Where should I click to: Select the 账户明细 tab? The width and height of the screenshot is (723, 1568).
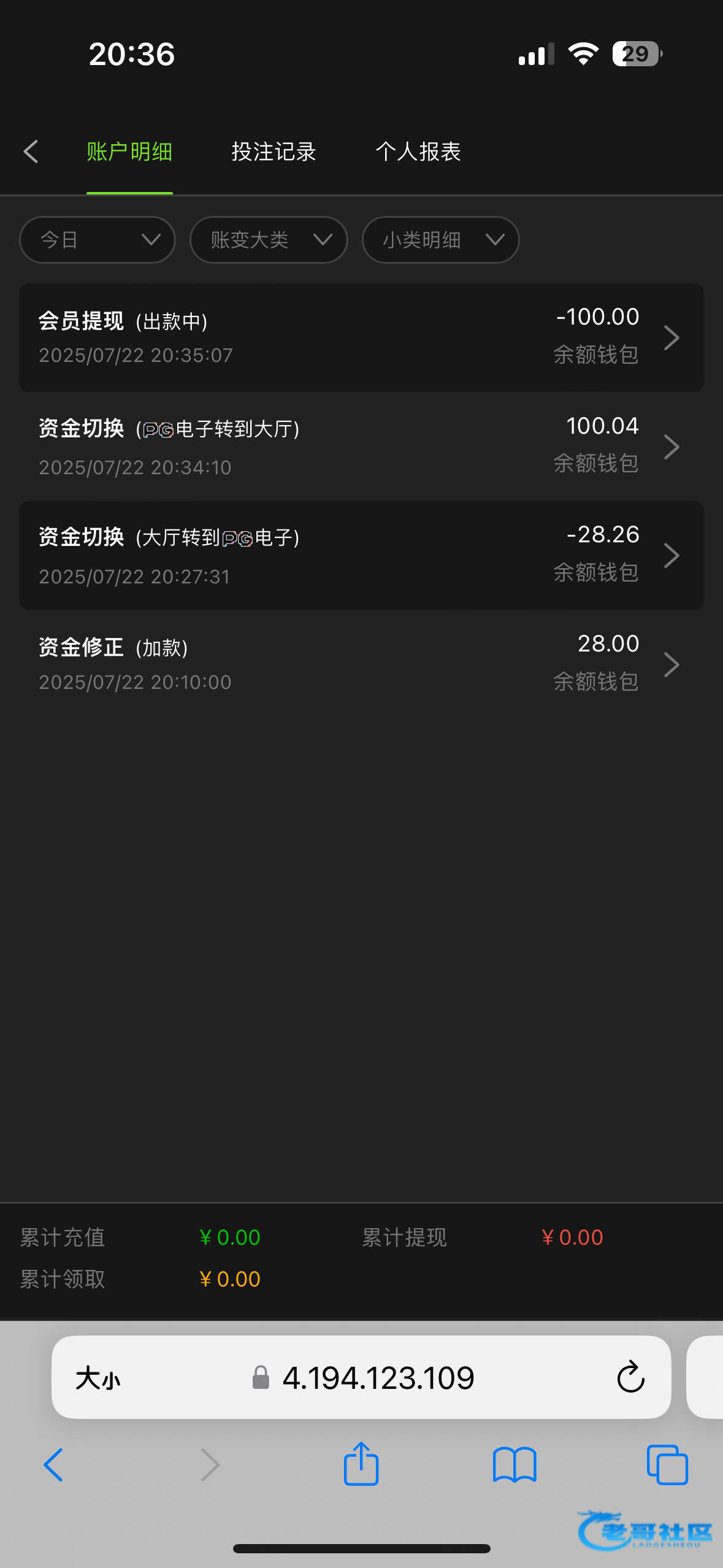coord(129,152)
